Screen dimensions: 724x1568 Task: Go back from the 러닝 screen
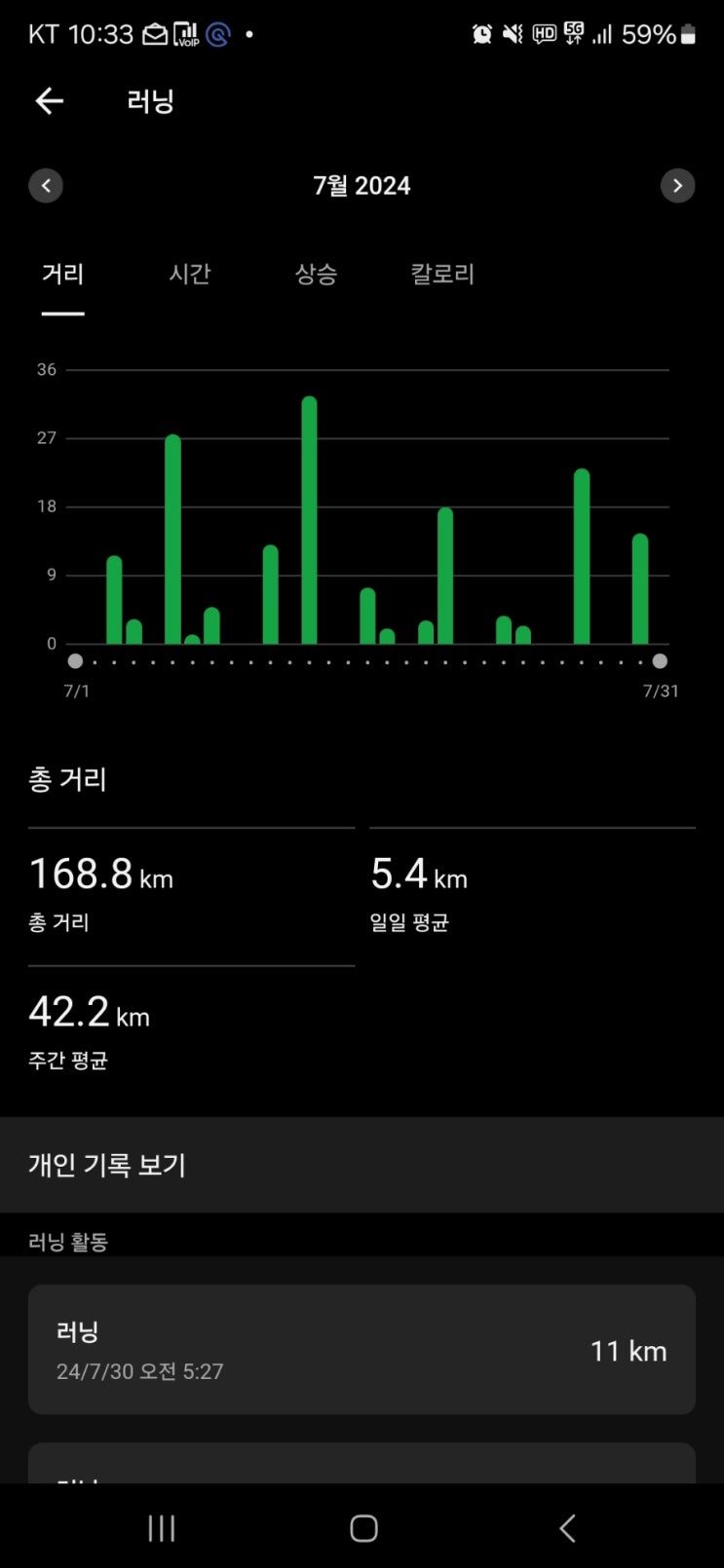(49, 101)
